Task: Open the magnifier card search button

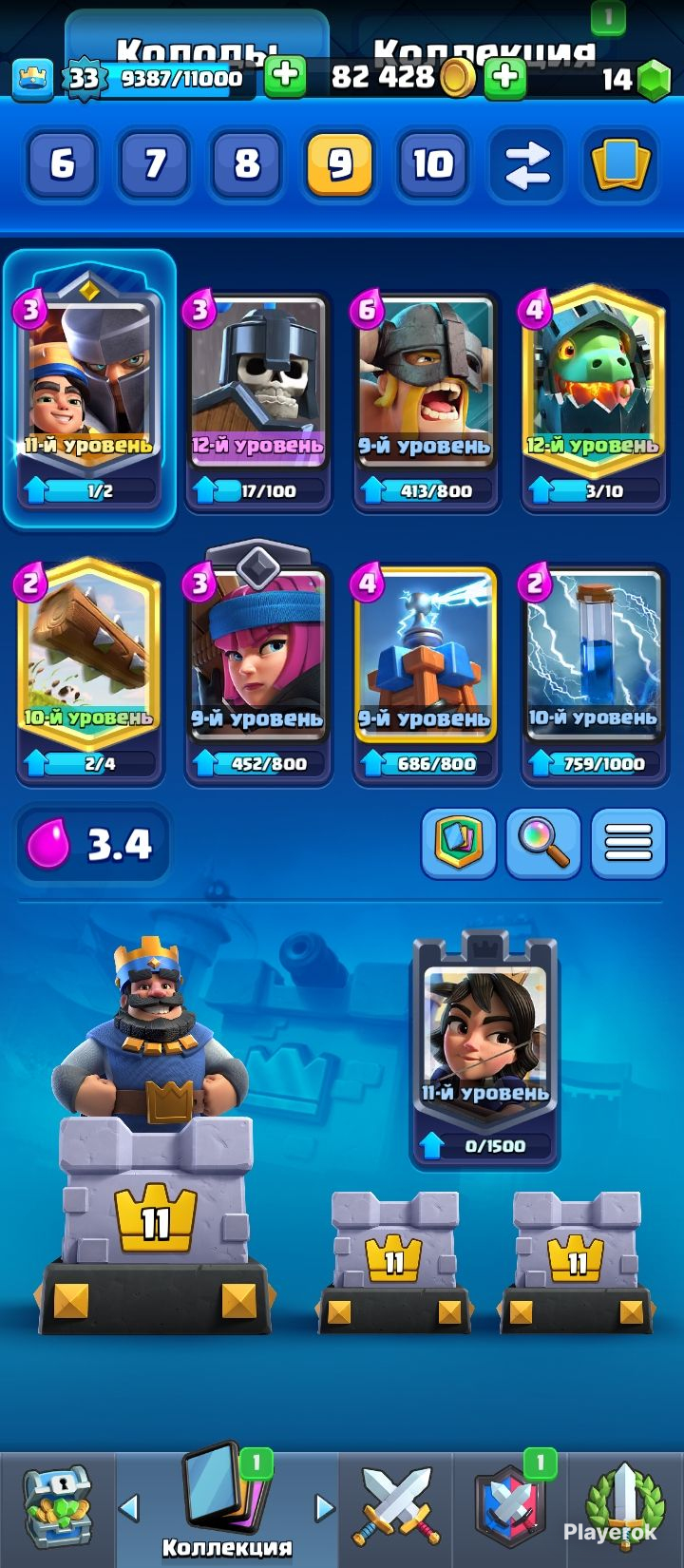Action: coord(543,843)
